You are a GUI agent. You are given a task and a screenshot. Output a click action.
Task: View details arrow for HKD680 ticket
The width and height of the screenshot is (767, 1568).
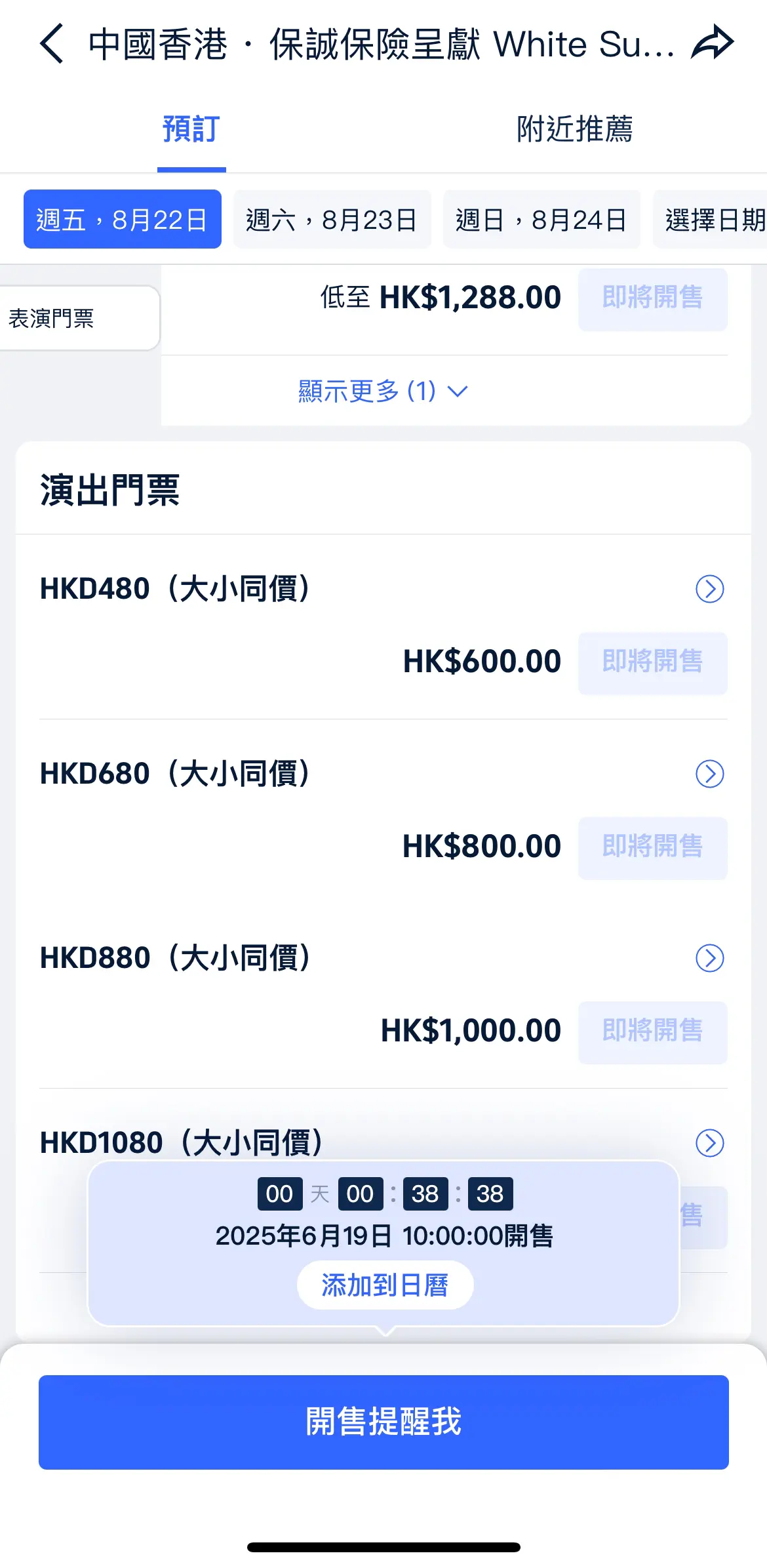[710, 774]
